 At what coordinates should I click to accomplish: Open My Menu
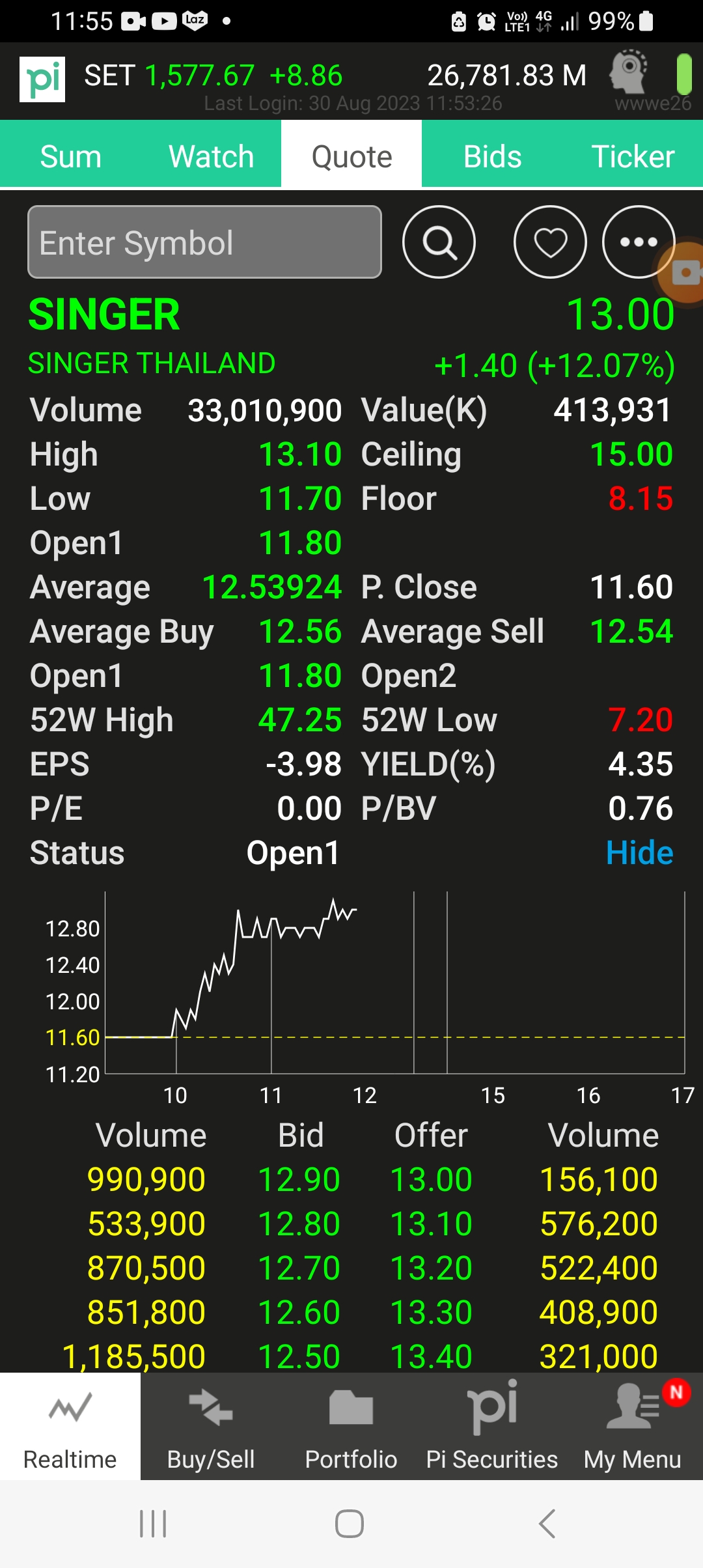pos(633,1426)
